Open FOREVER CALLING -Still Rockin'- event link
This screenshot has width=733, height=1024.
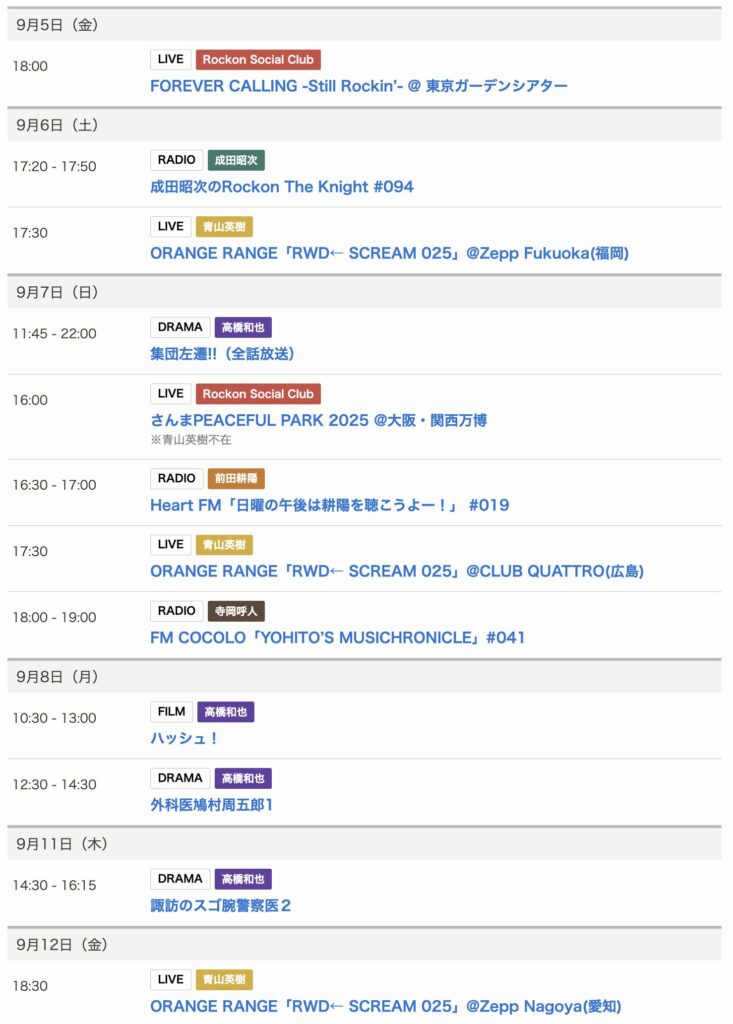coord(358,86)
